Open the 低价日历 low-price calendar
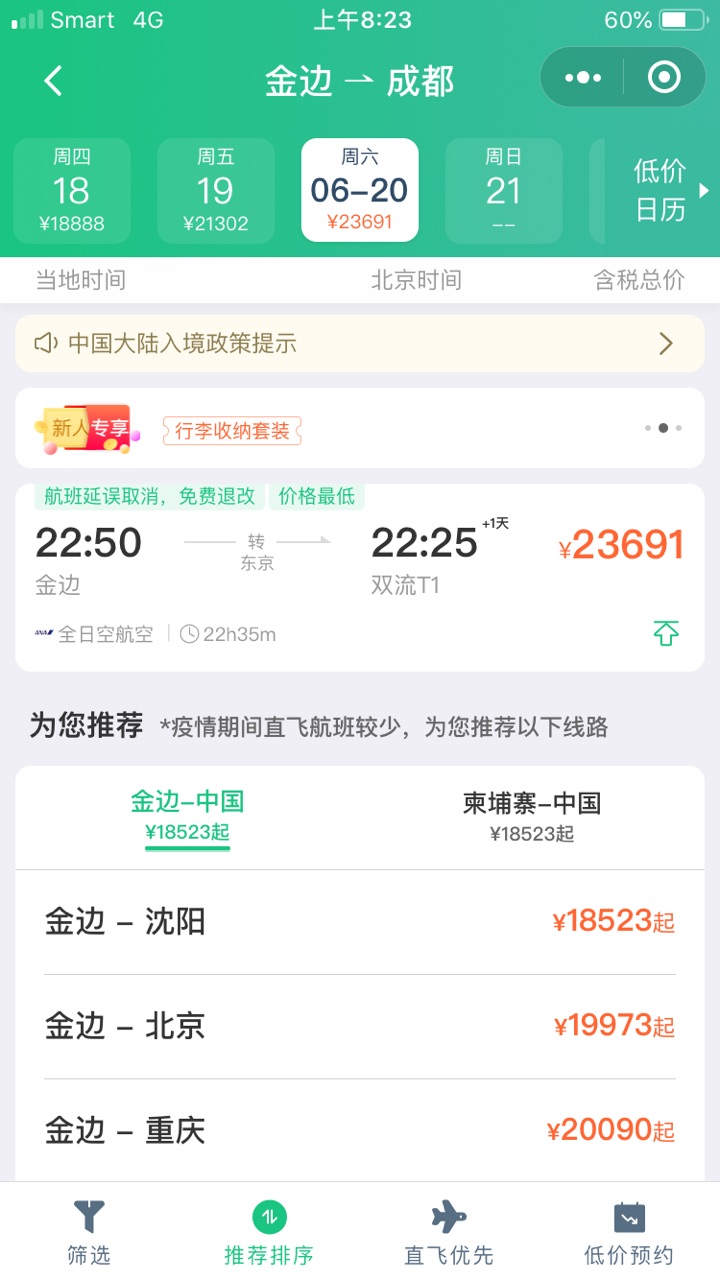This screenshot has height=1280, width=720. click(662, 190)
